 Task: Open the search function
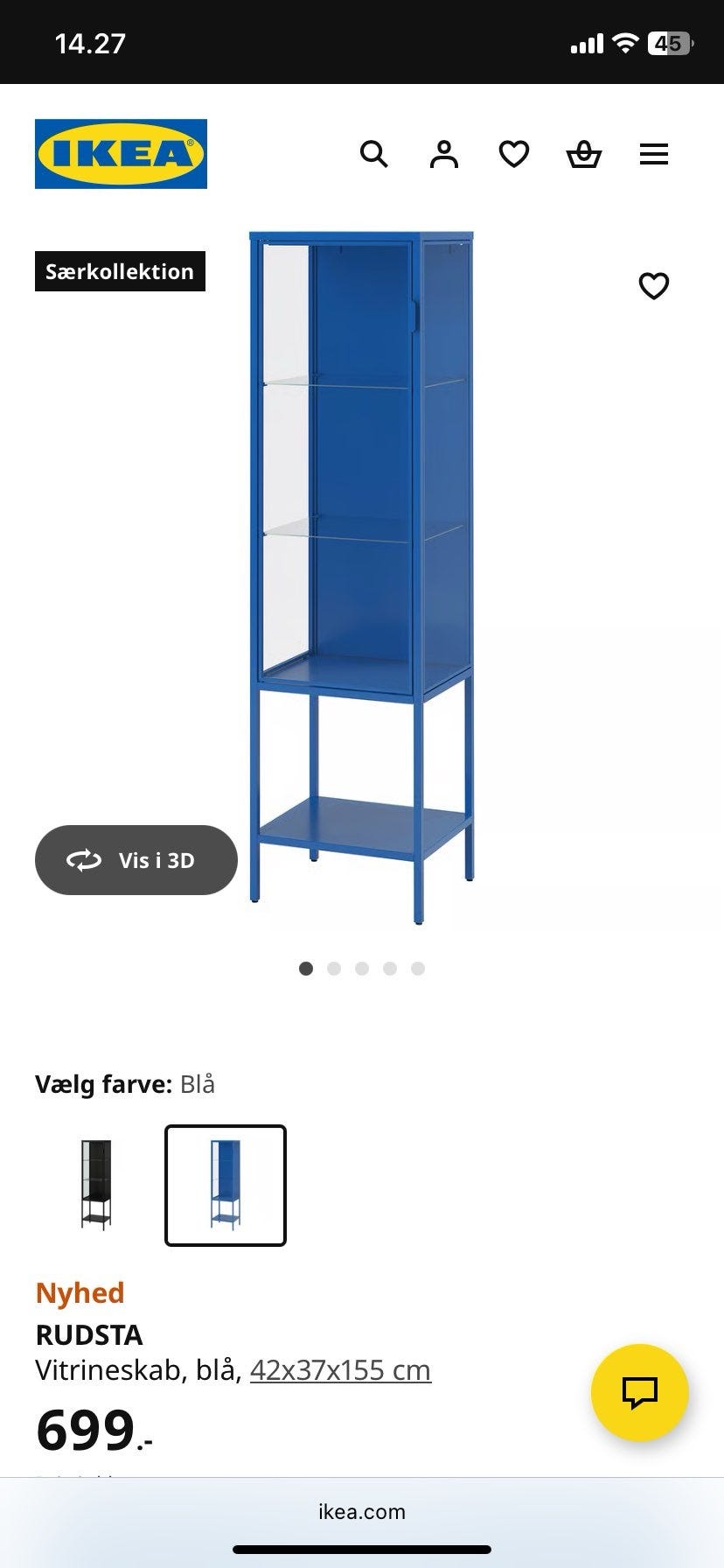click(374, 154)
